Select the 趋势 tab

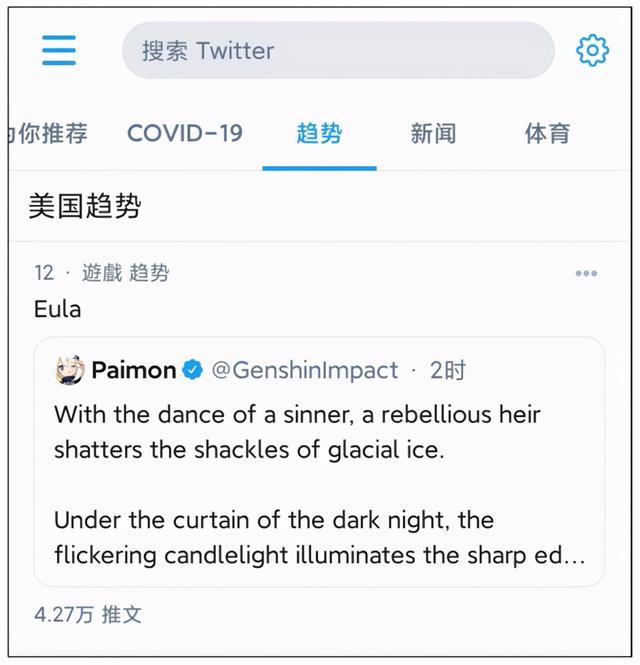tap(319, 133)
